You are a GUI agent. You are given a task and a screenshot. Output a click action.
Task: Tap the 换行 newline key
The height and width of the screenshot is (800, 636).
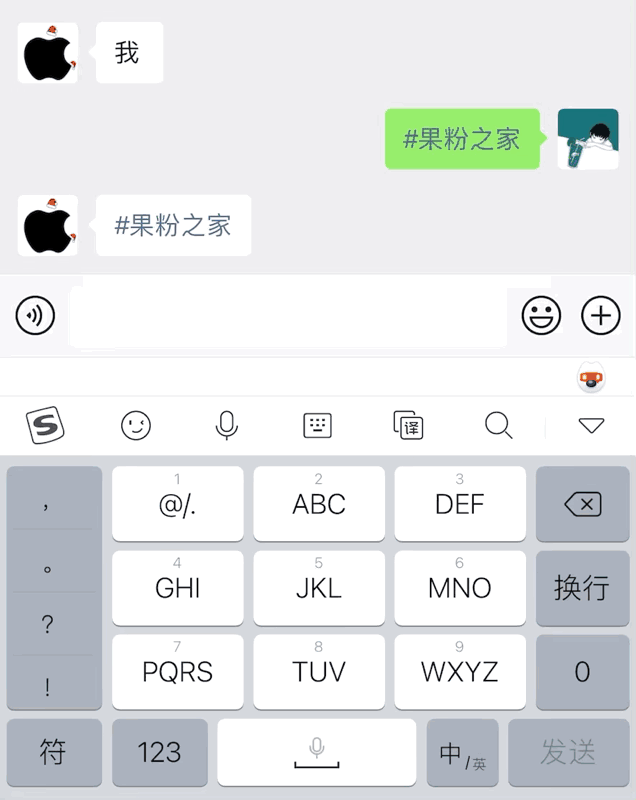tap(582, 587)
